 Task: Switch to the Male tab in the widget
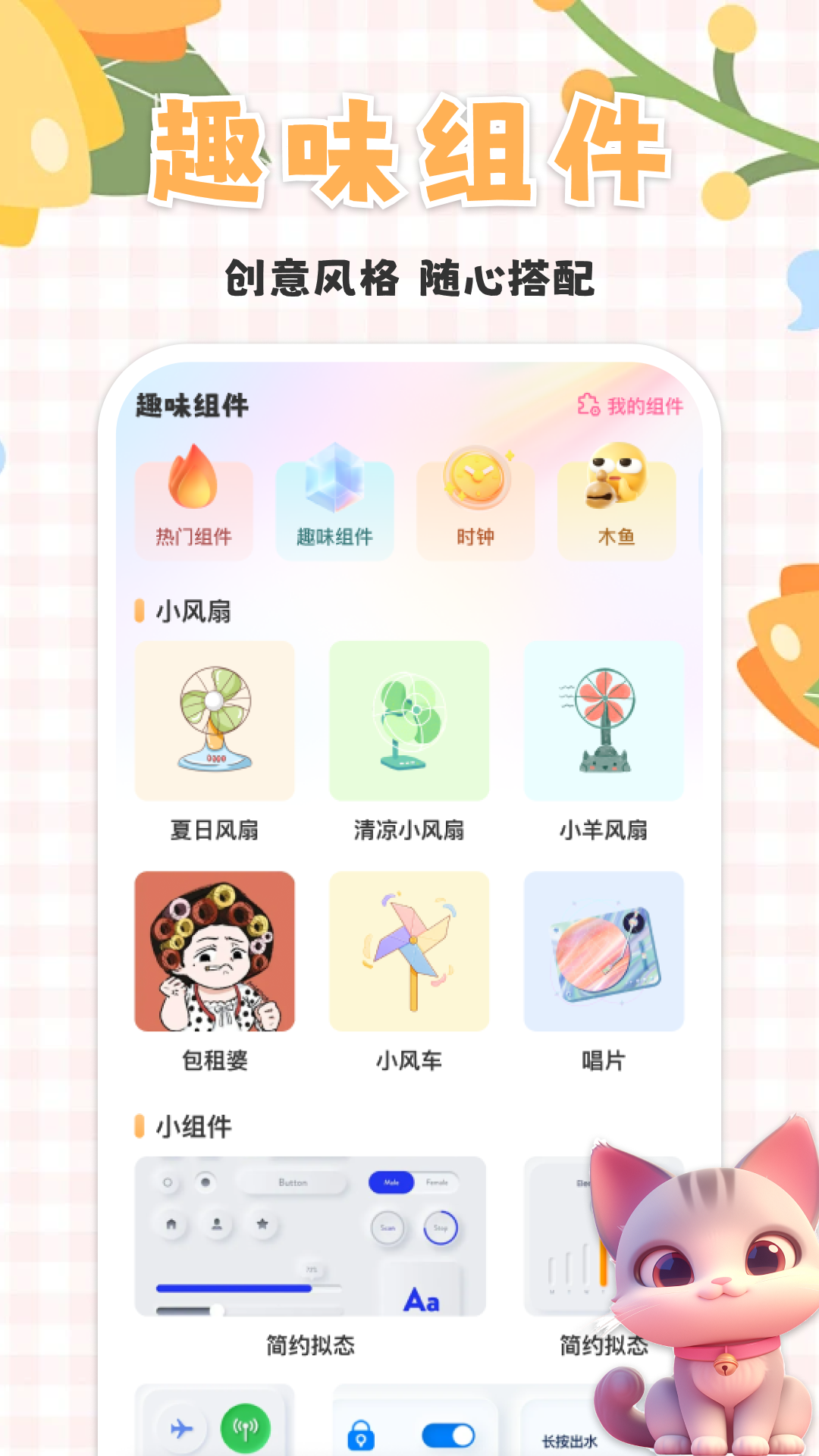tap(391, 1181)
